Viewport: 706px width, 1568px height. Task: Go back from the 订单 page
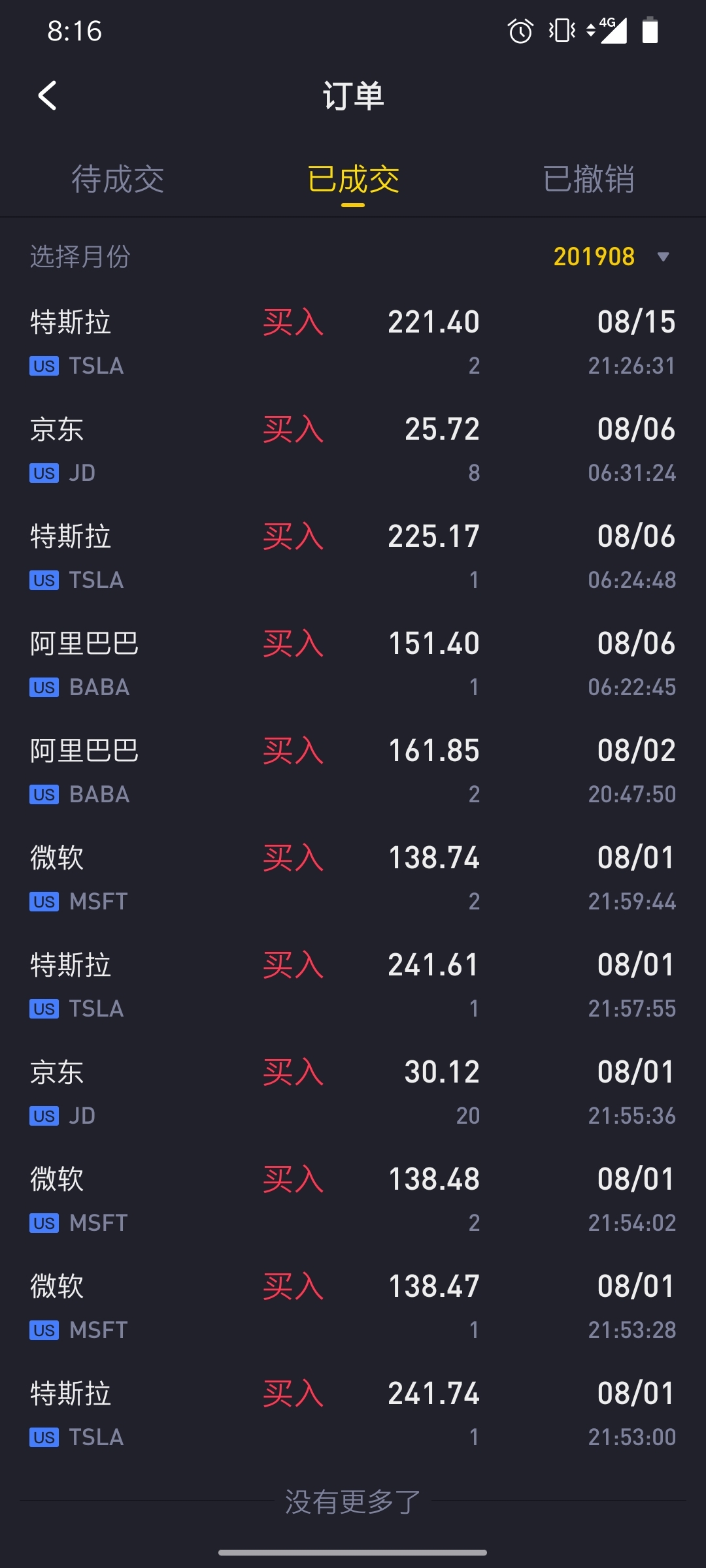pos(48,96)
